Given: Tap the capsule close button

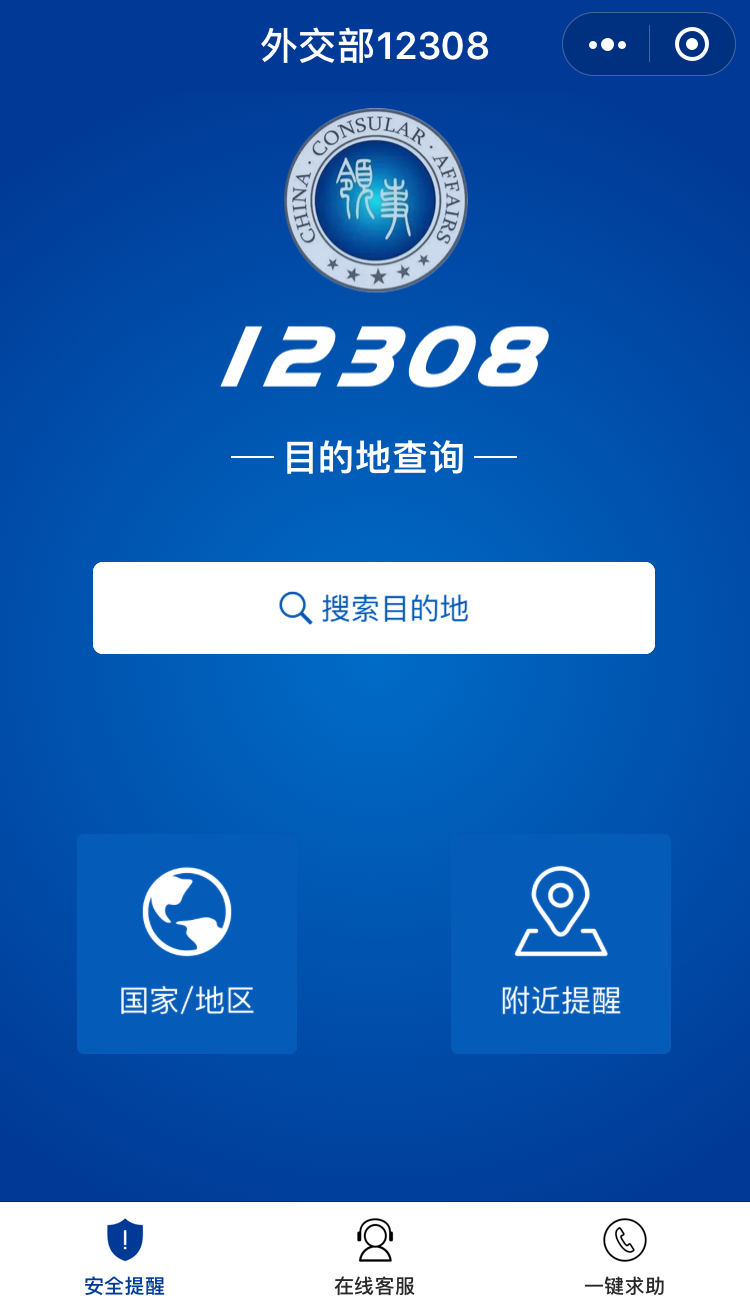Looking at the screenshot, I should point(692,44).
